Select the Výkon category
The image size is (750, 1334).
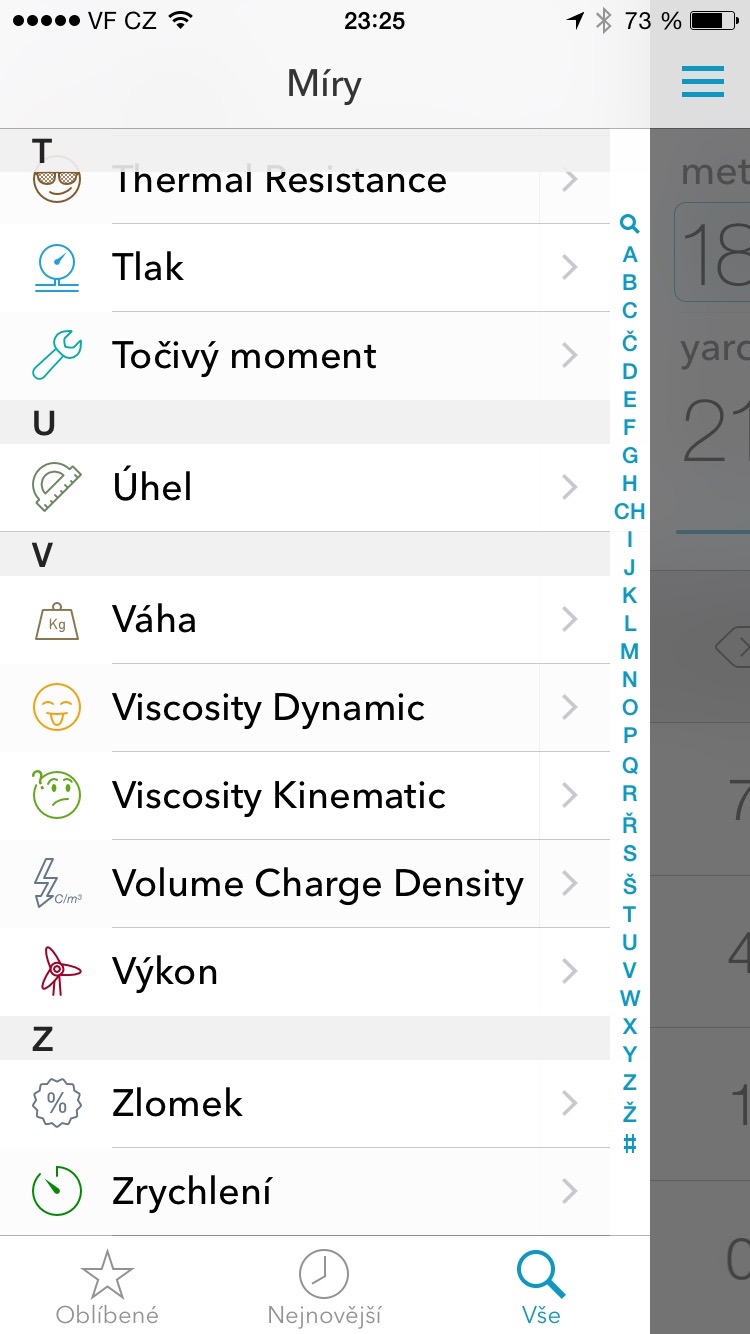click(300, 972)
